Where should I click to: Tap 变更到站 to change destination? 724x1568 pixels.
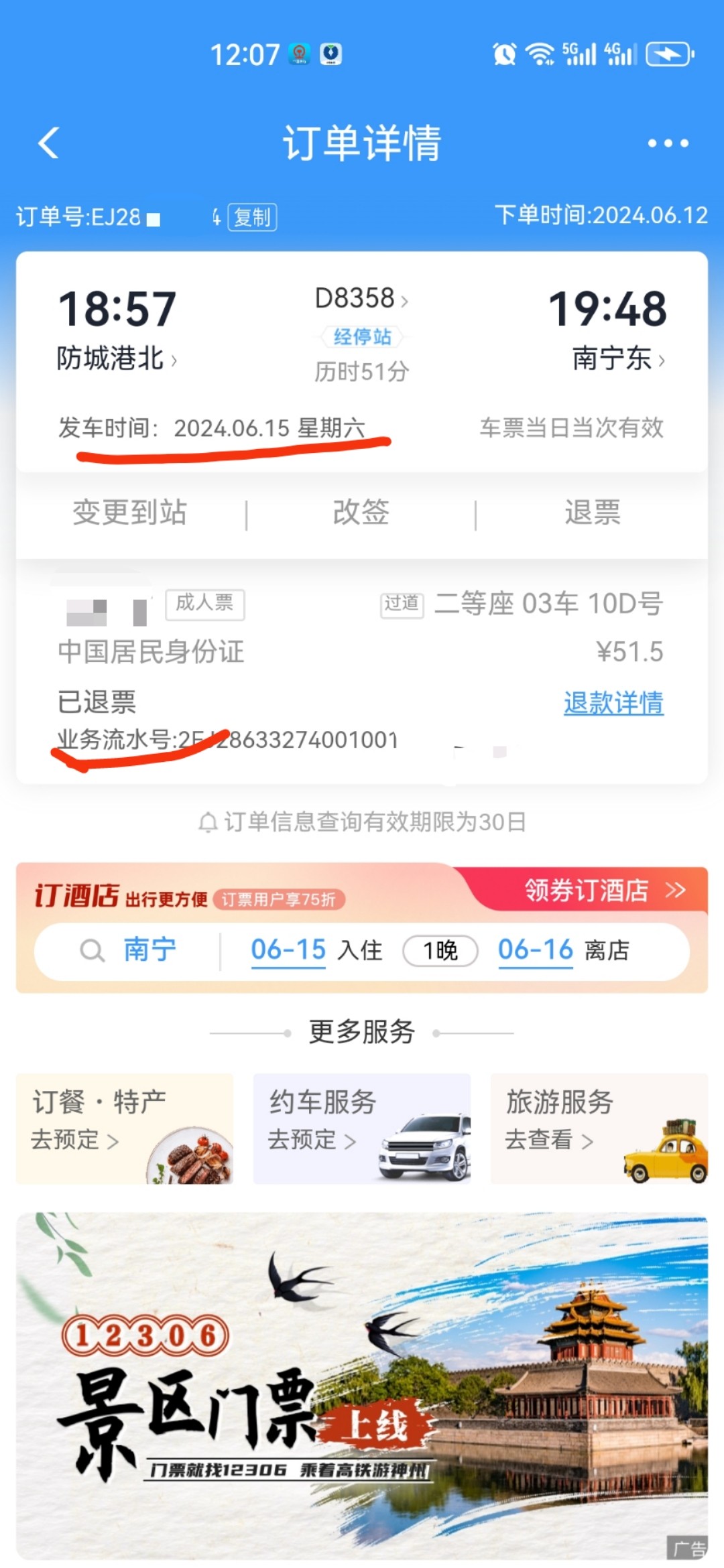point(129,513)
